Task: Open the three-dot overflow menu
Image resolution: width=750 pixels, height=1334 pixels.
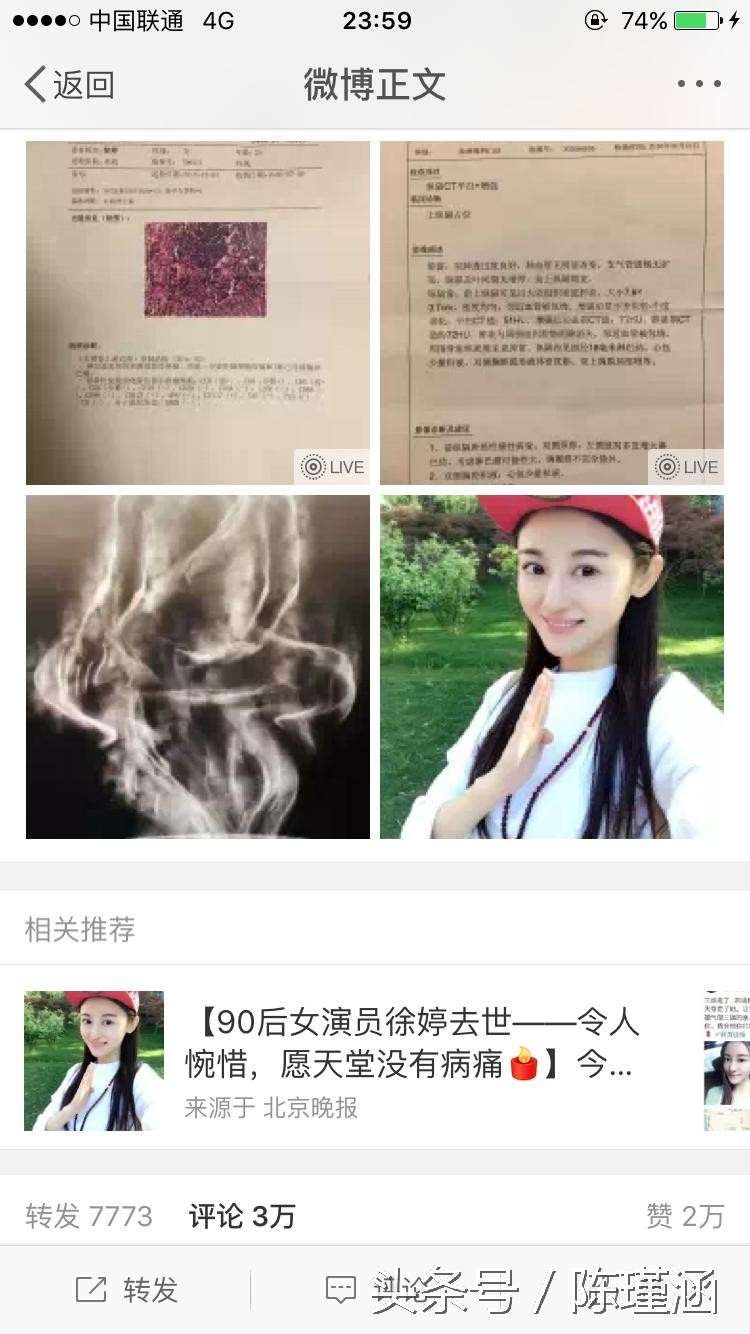Action: coord(699,85)
